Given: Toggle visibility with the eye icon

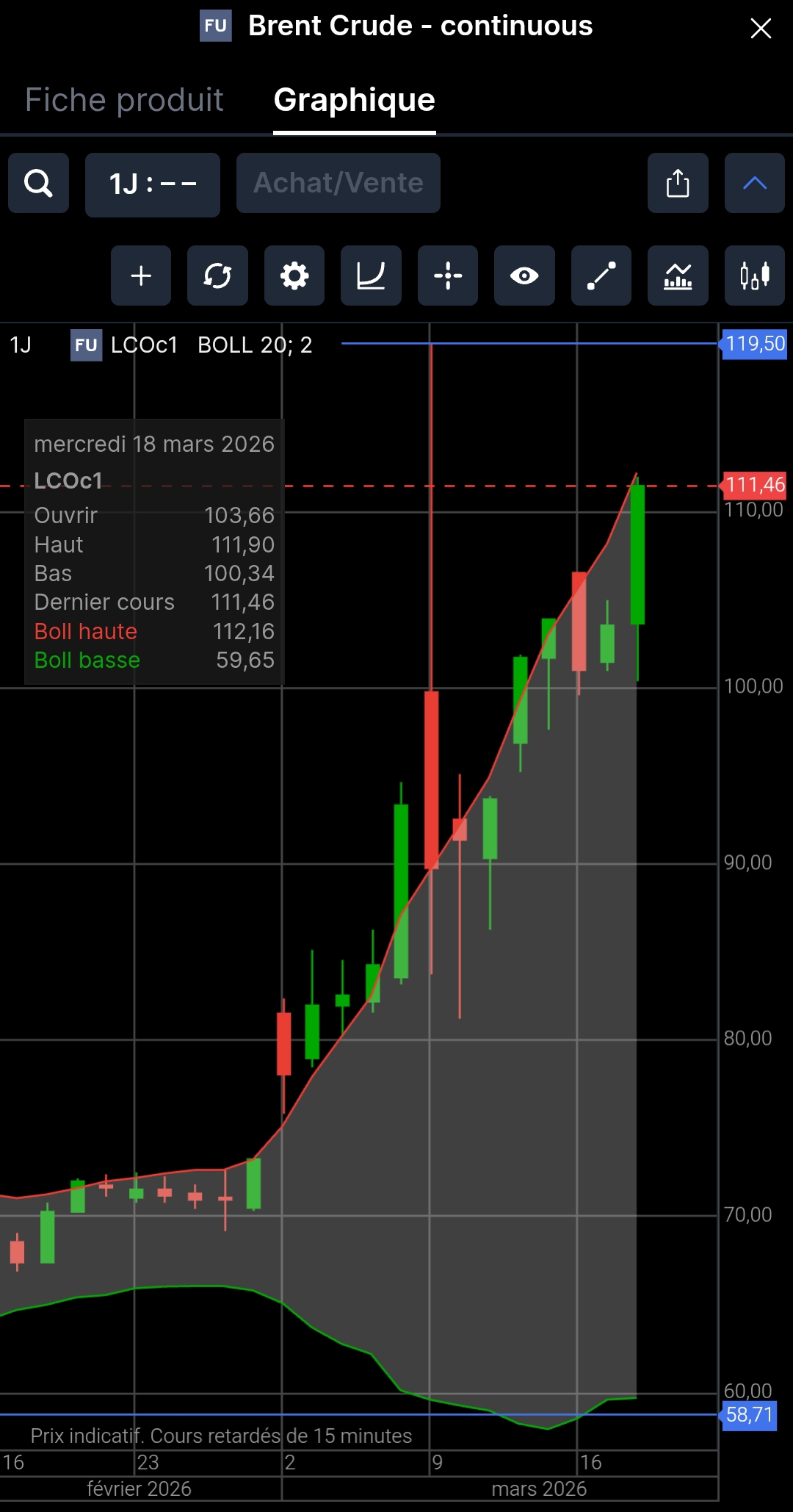Looking at the screenshot, I should tap(524, 276).
